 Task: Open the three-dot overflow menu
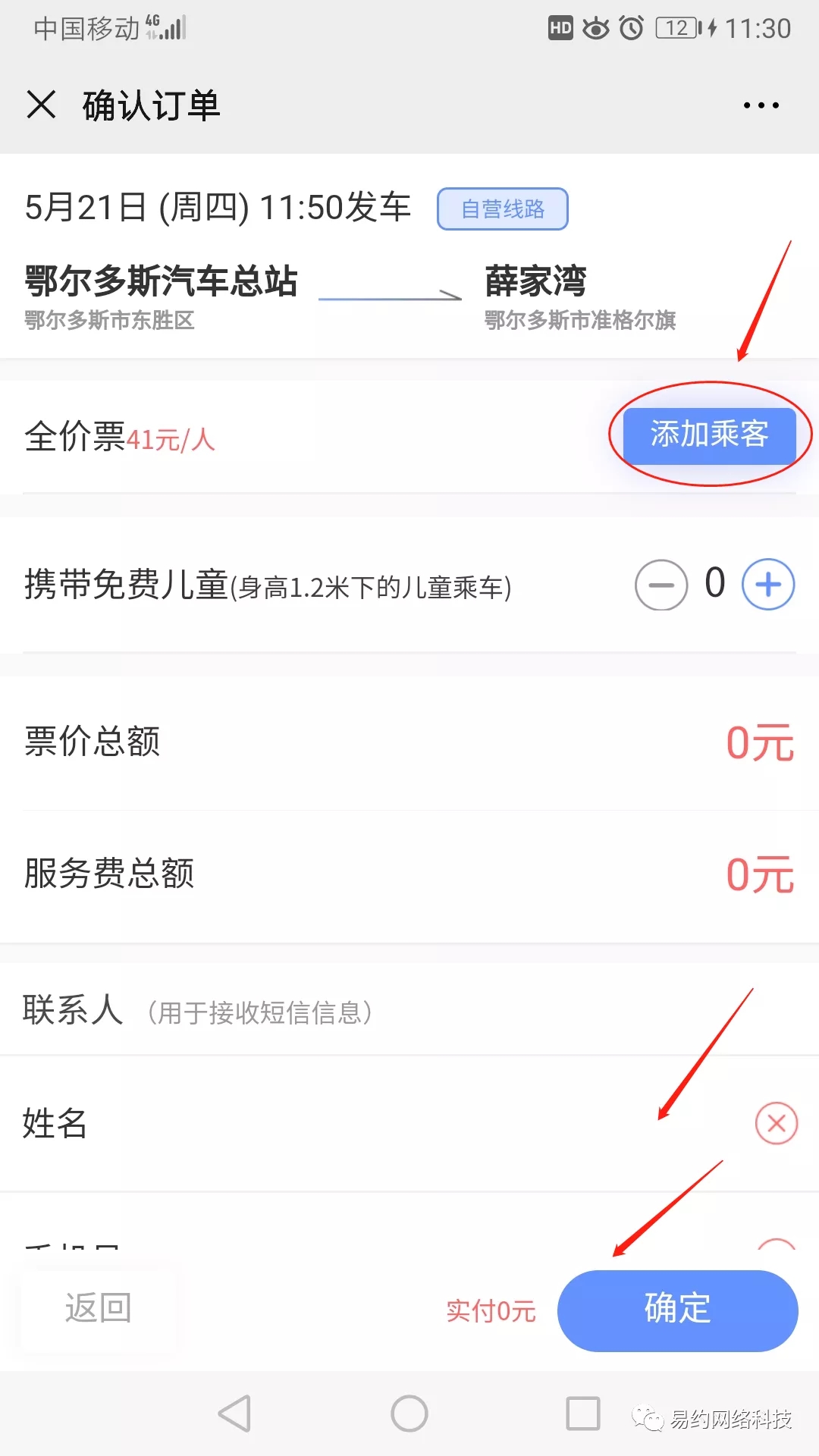point(761,105)
